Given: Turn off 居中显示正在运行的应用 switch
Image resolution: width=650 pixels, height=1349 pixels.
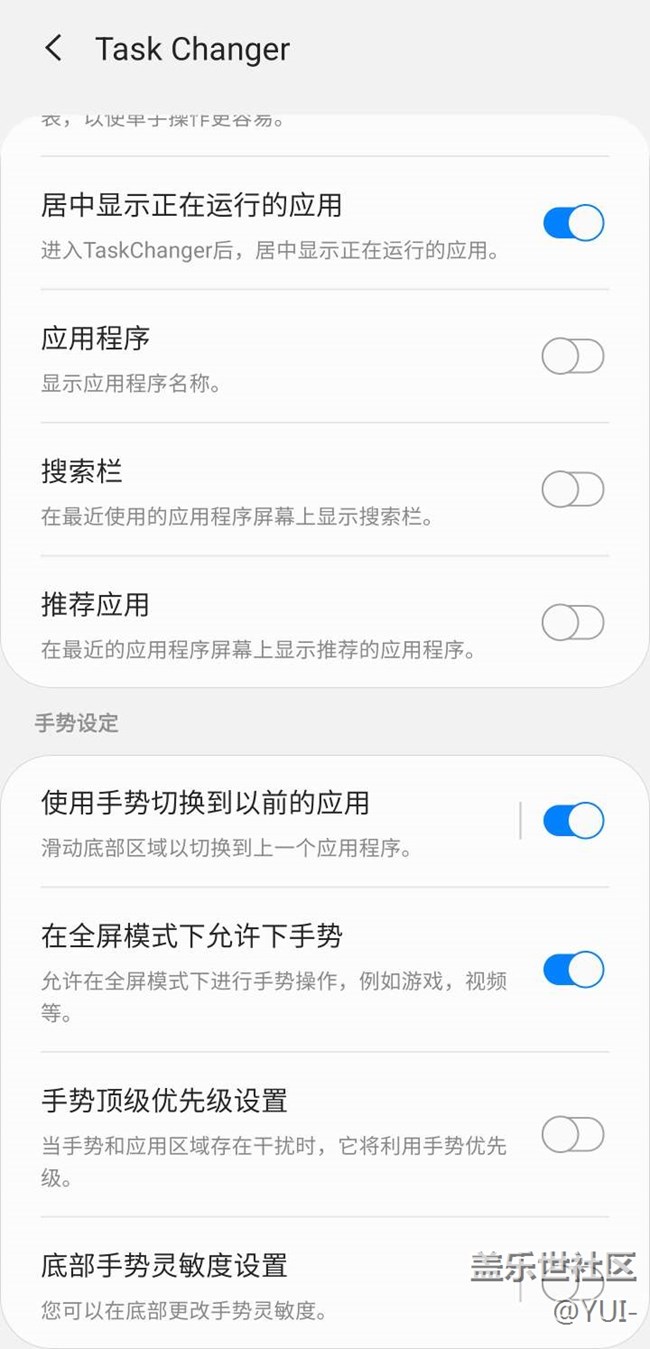Looking at the screenshot, I should pos(573,223).
